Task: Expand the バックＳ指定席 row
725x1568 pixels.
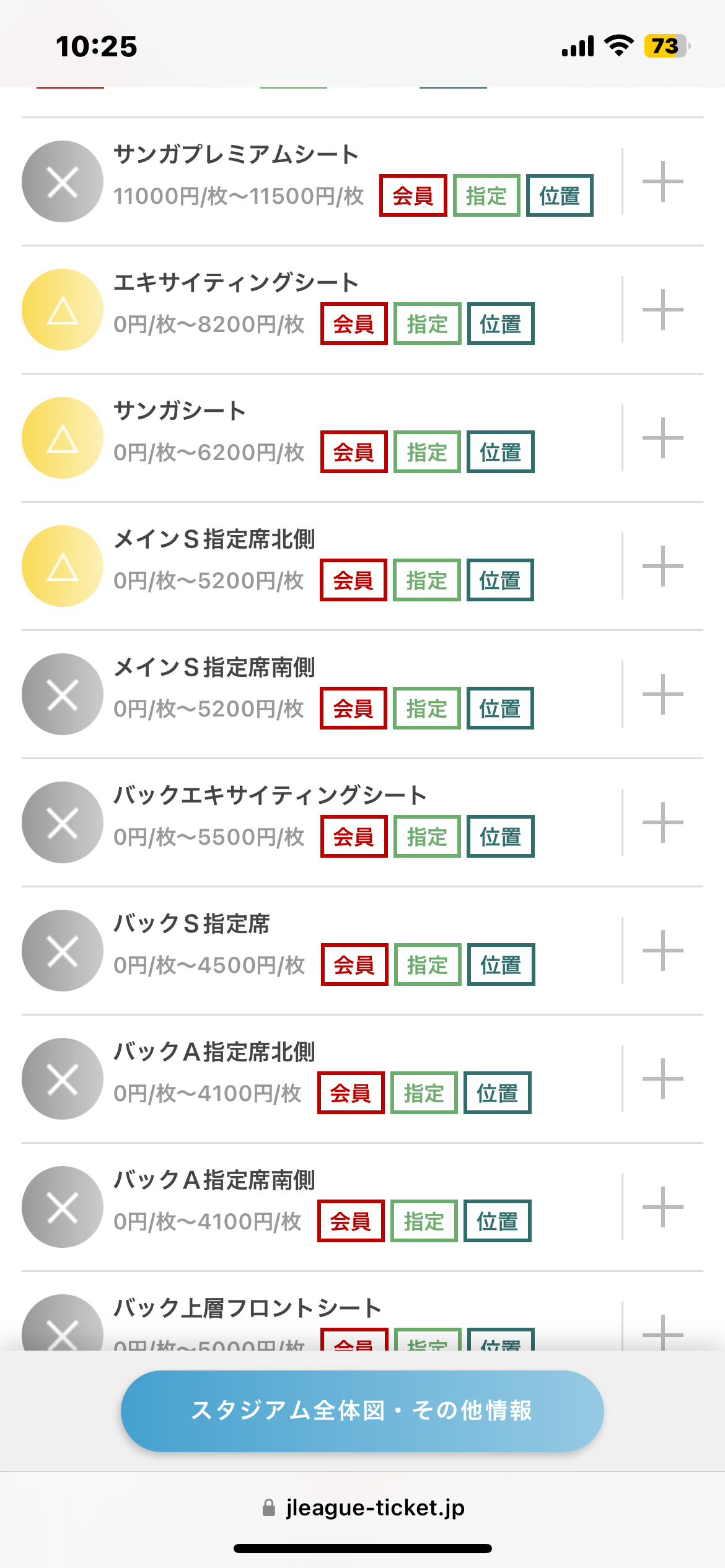Action: pyautogui.click(x=662, y=951)
